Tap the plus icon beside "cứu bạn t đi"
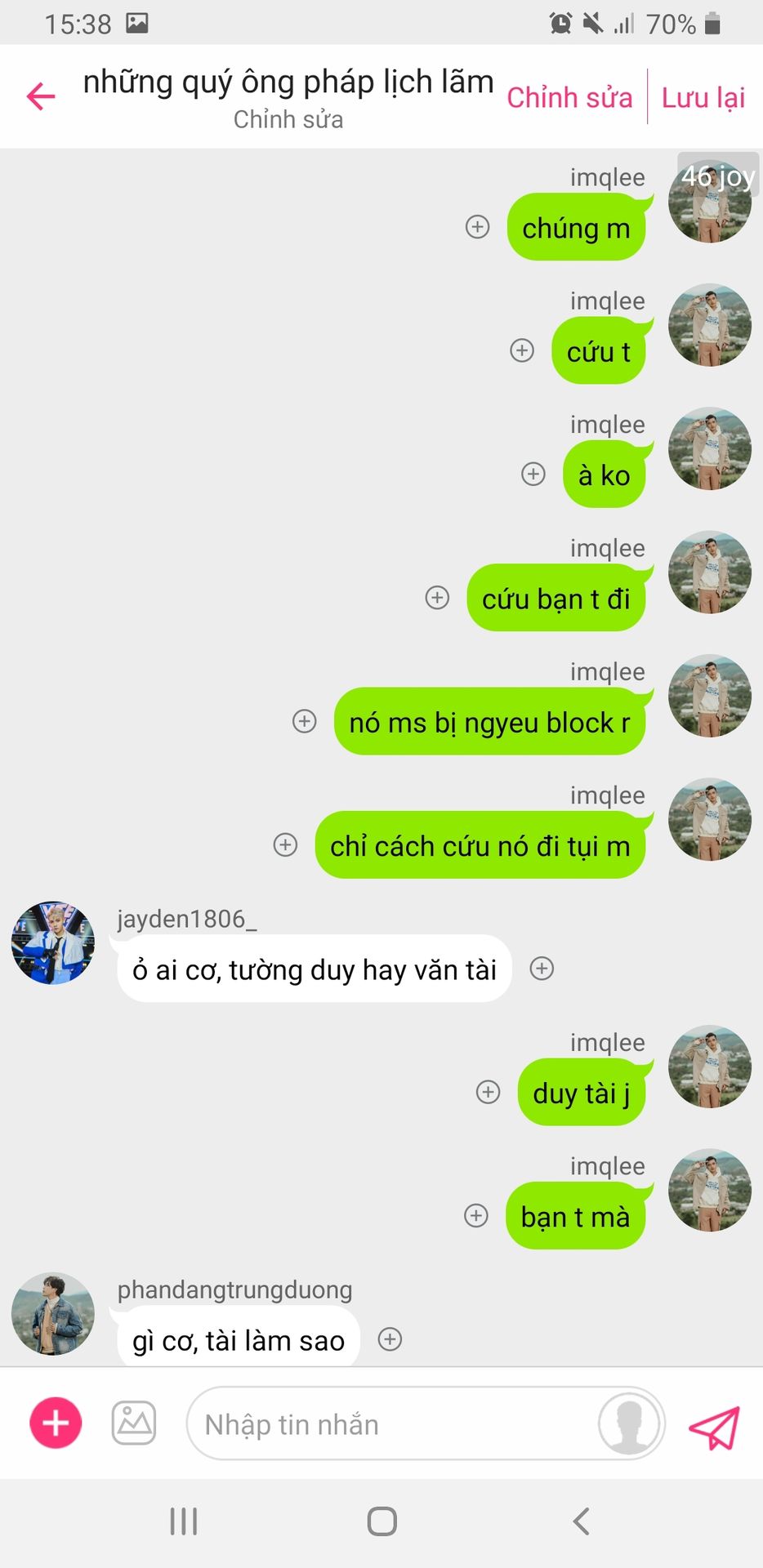 (438, 598)
